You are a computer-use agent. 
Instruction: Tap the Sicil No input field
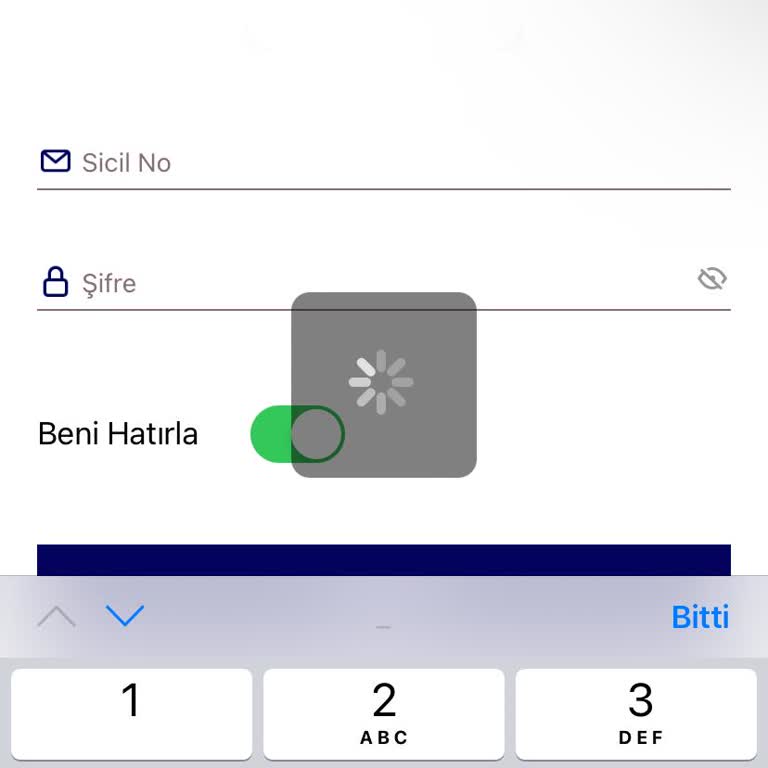(400, 163)
